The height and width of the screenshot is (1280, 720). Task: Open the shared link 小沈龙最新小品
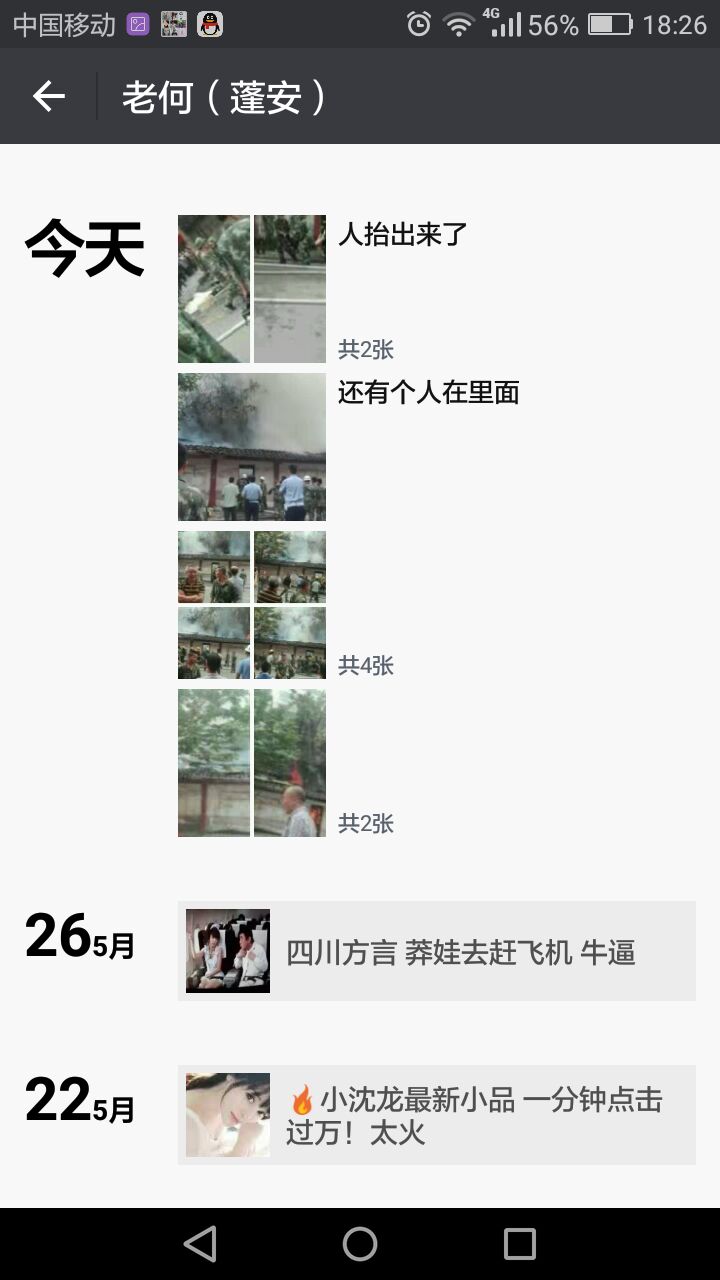point(437,1115)
